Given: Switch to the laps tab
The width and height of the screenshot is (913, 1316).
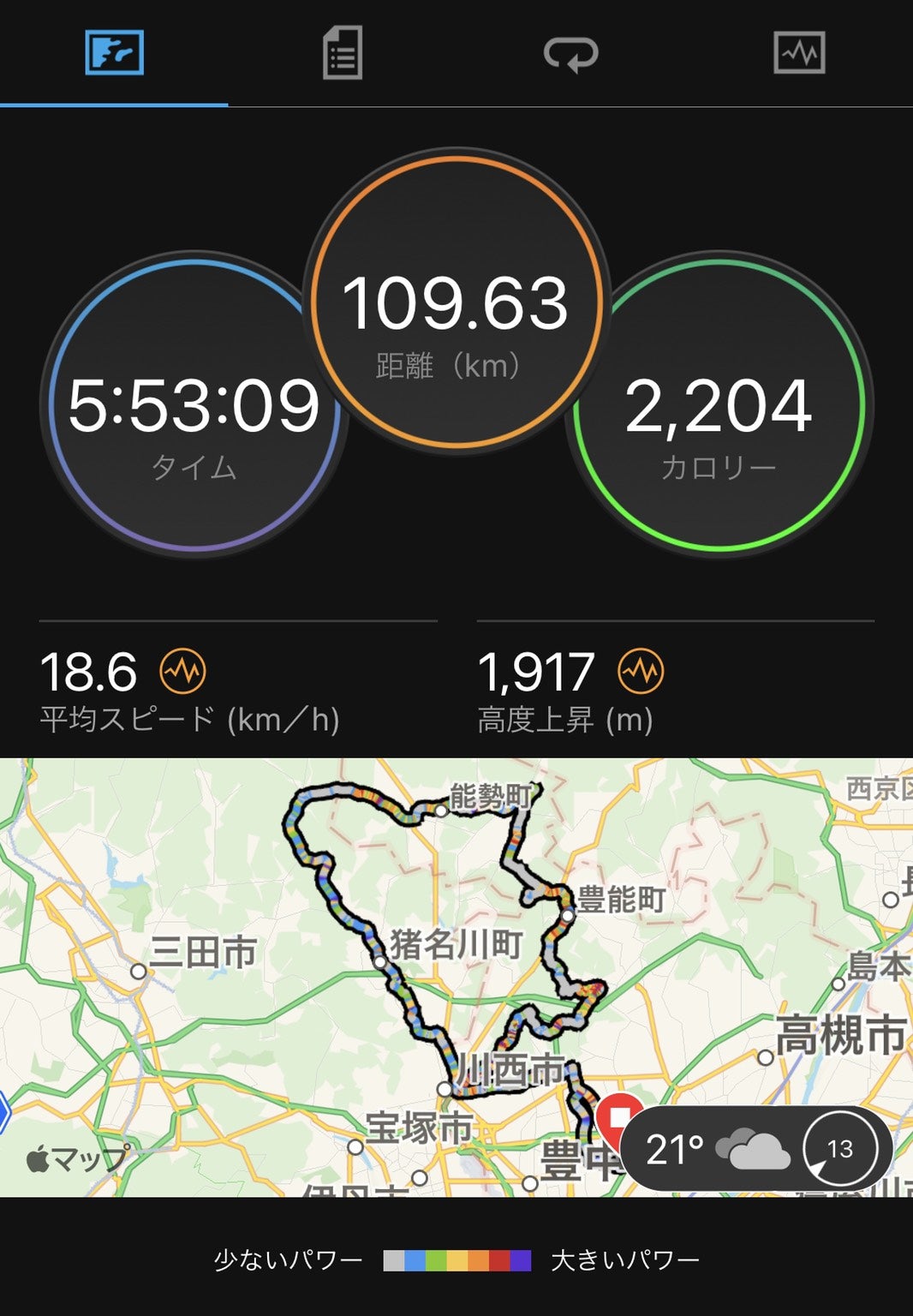Looking at the screenshot, I should pyautogui.click(x=570, y=53).
